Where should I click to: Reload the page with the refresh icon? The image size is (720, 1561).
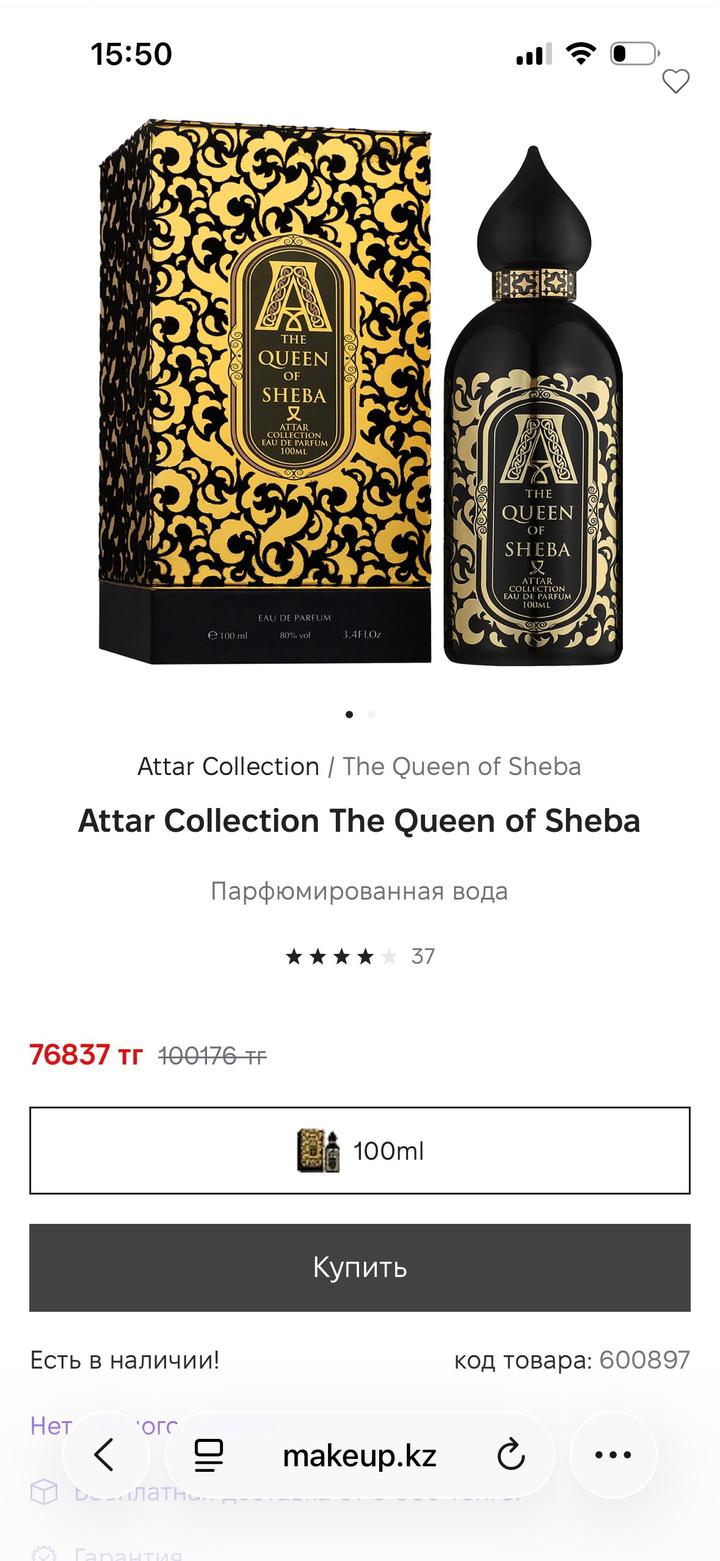pos(511,1455)
